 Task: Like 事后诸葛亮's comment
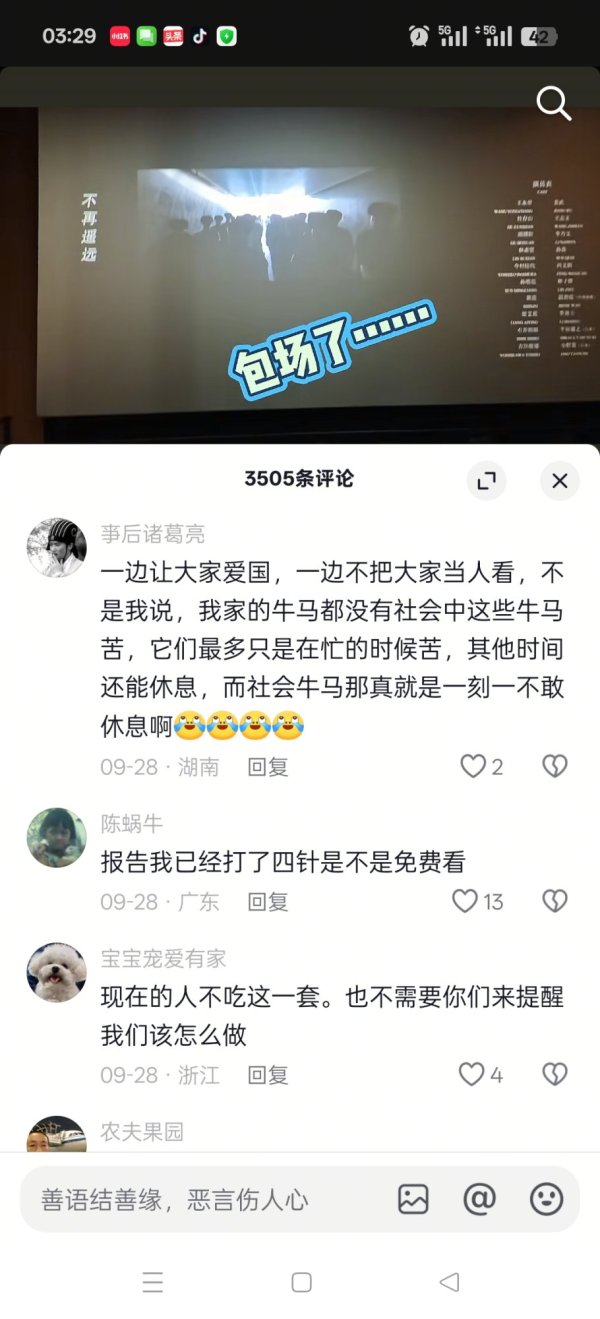[x=472, y=767]
